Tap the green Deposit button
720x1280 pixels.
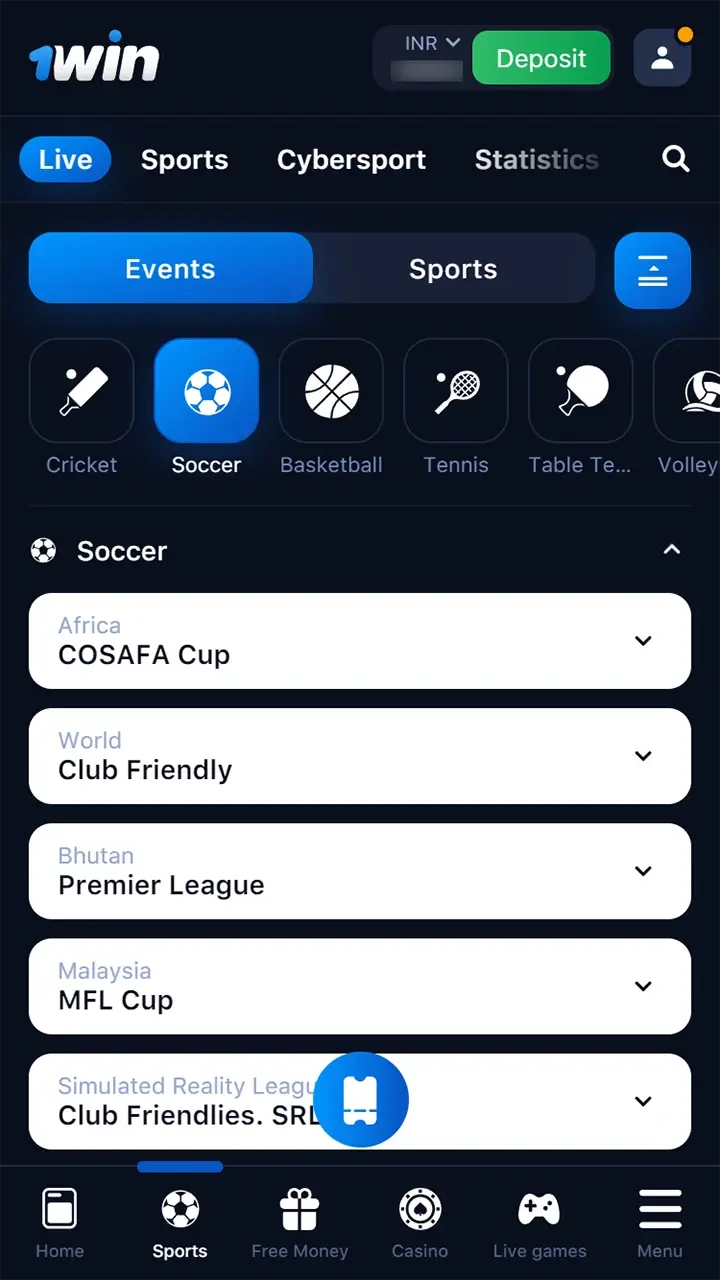point(541,58)
